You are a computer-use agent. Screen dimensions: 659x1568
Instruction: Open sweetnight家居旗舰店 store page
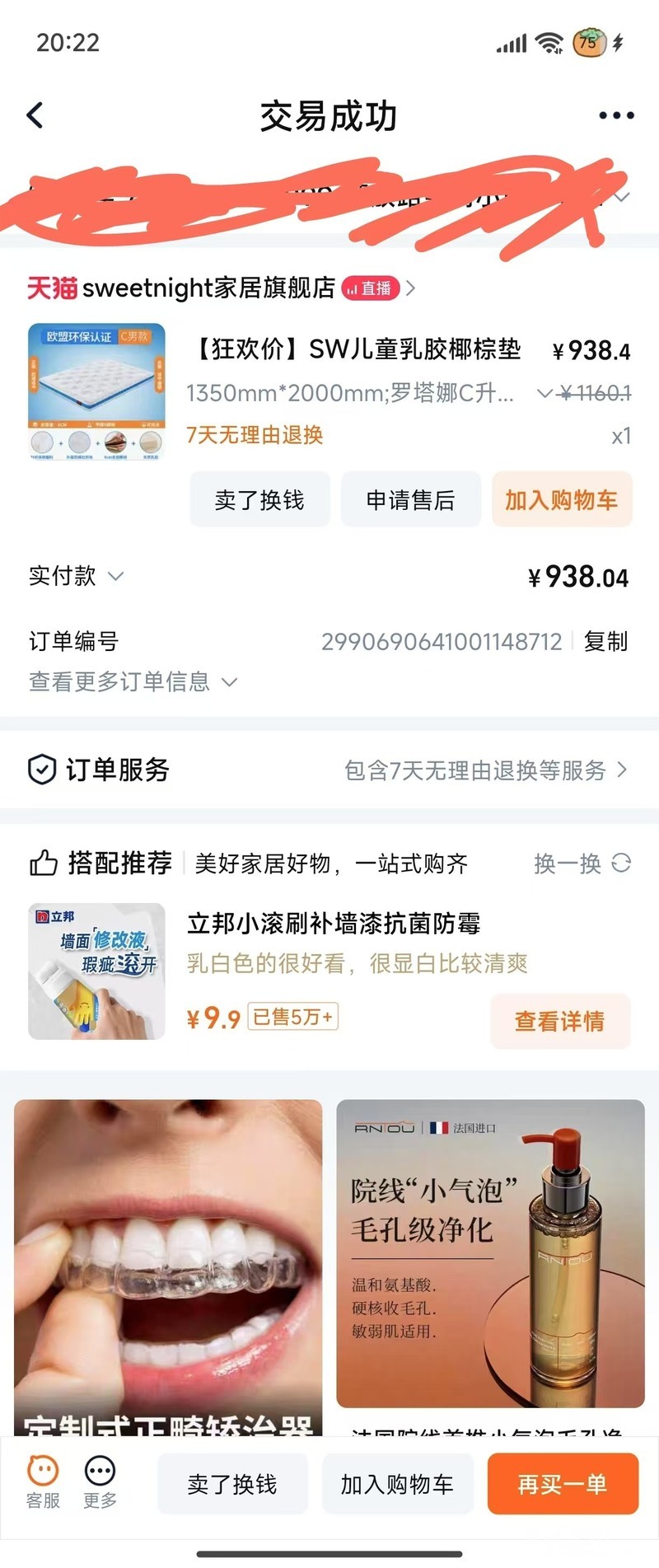[x=208, y=288]
